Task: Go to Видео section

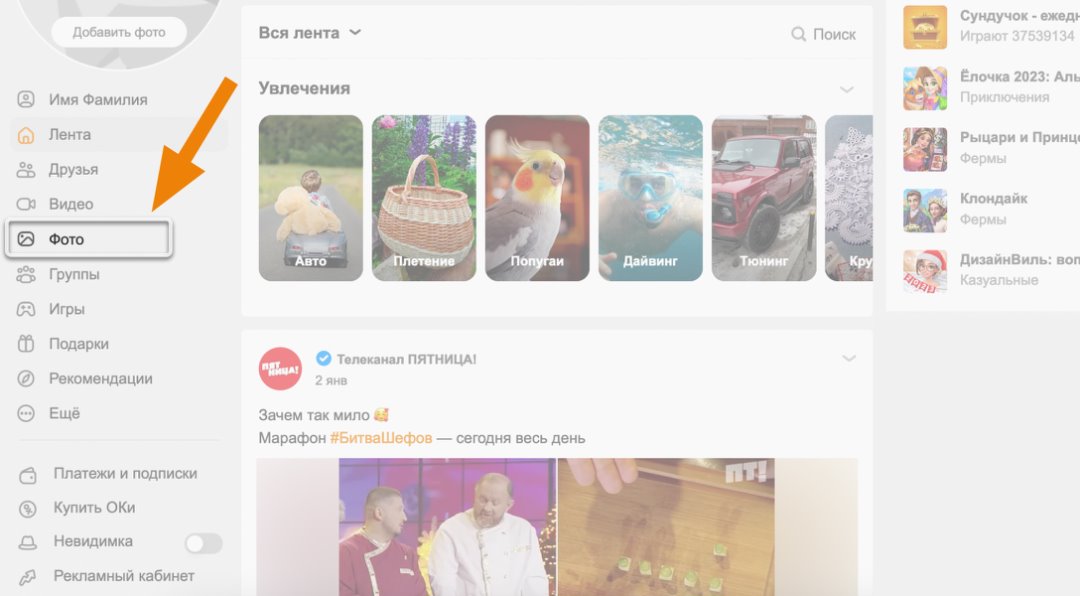Action: point(70,204)
